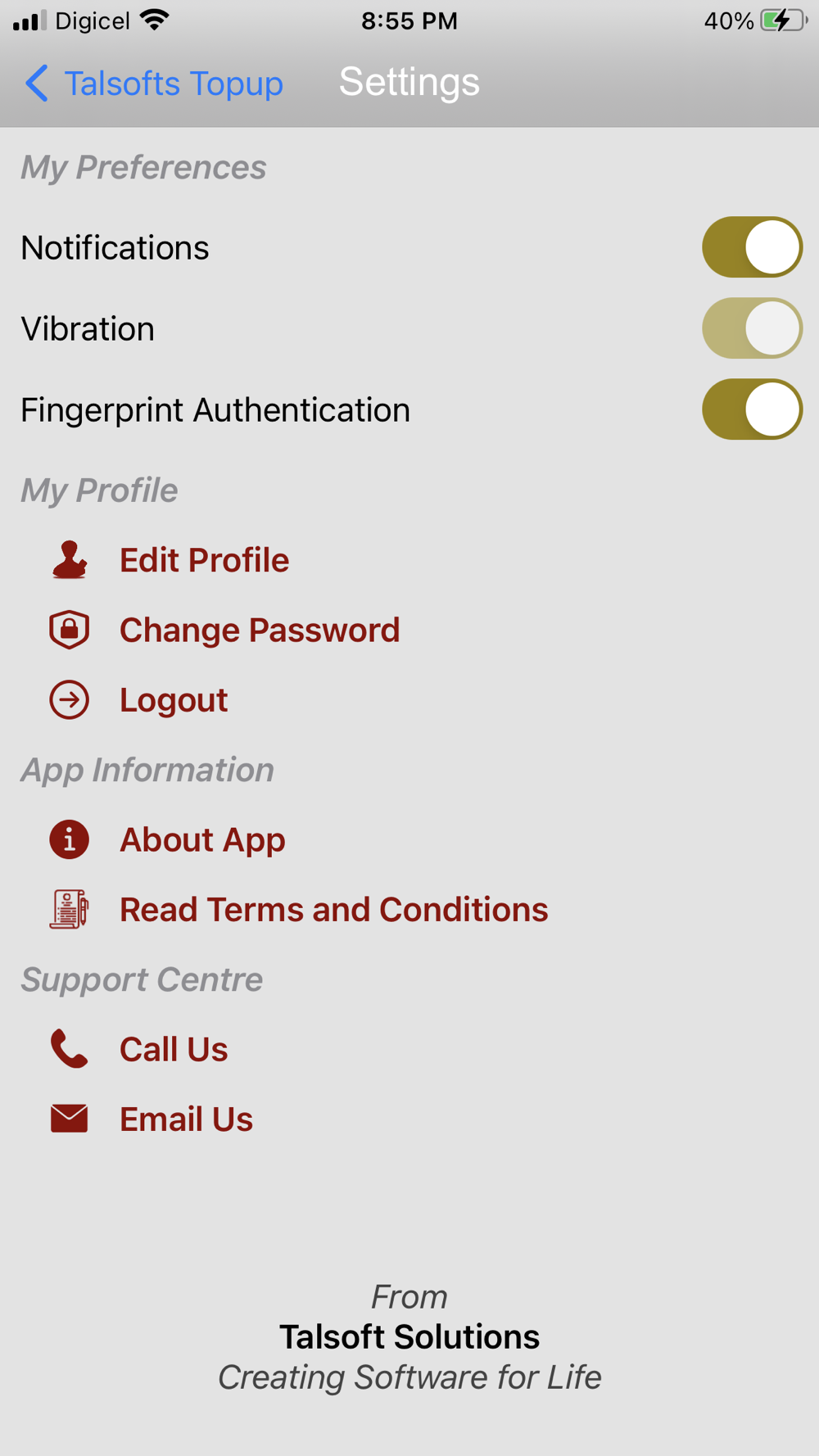Turn off the Notifications switch
819x1456 pixels.
click(x=752, y=247)
